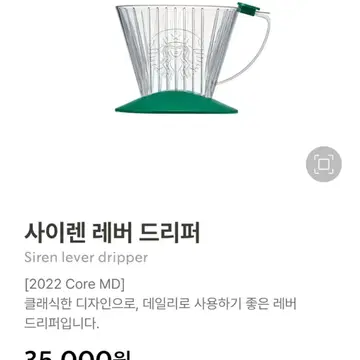Open the Siren lever dripper product image

point(193,58)
